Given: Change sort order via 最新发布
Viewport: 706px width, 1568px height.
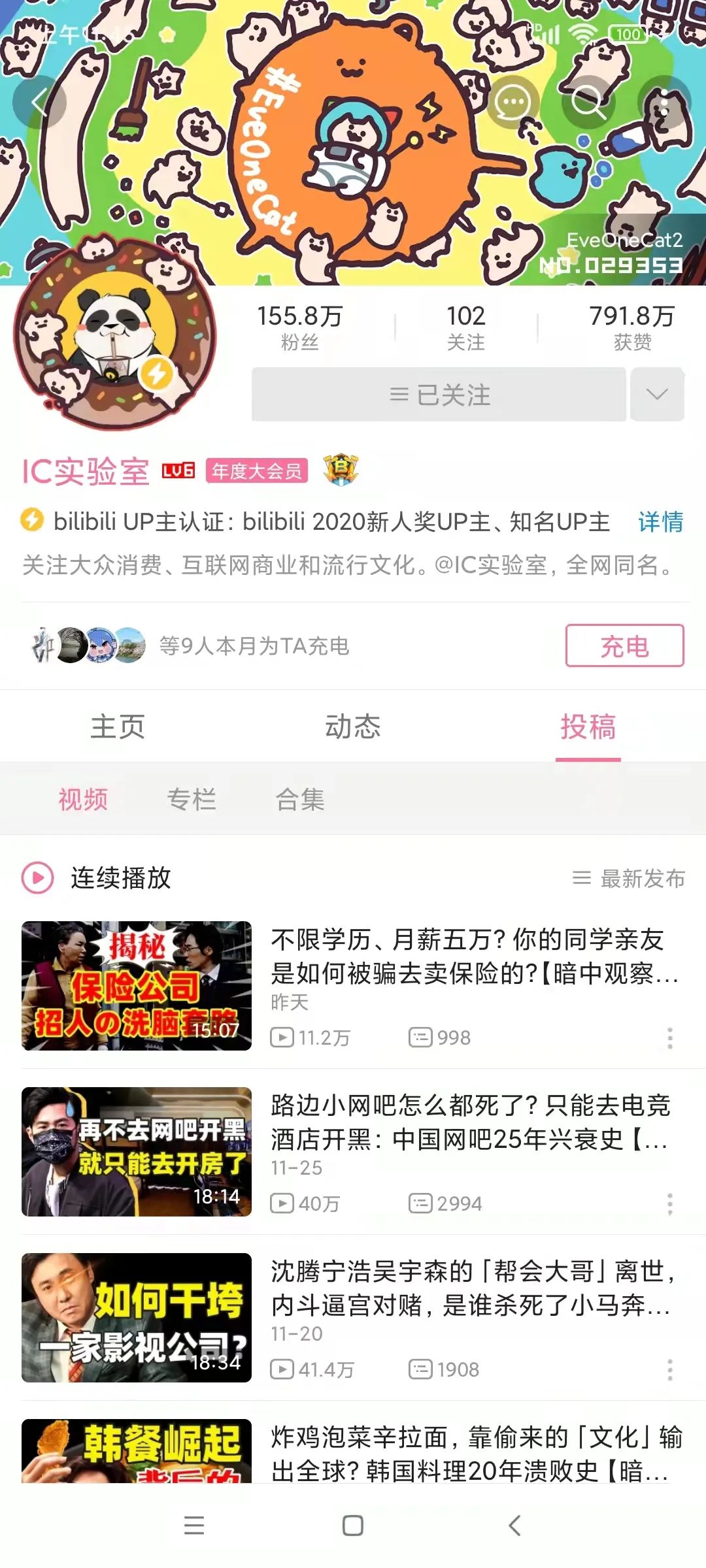Looking at the screenshot, I should click(629, 878).
